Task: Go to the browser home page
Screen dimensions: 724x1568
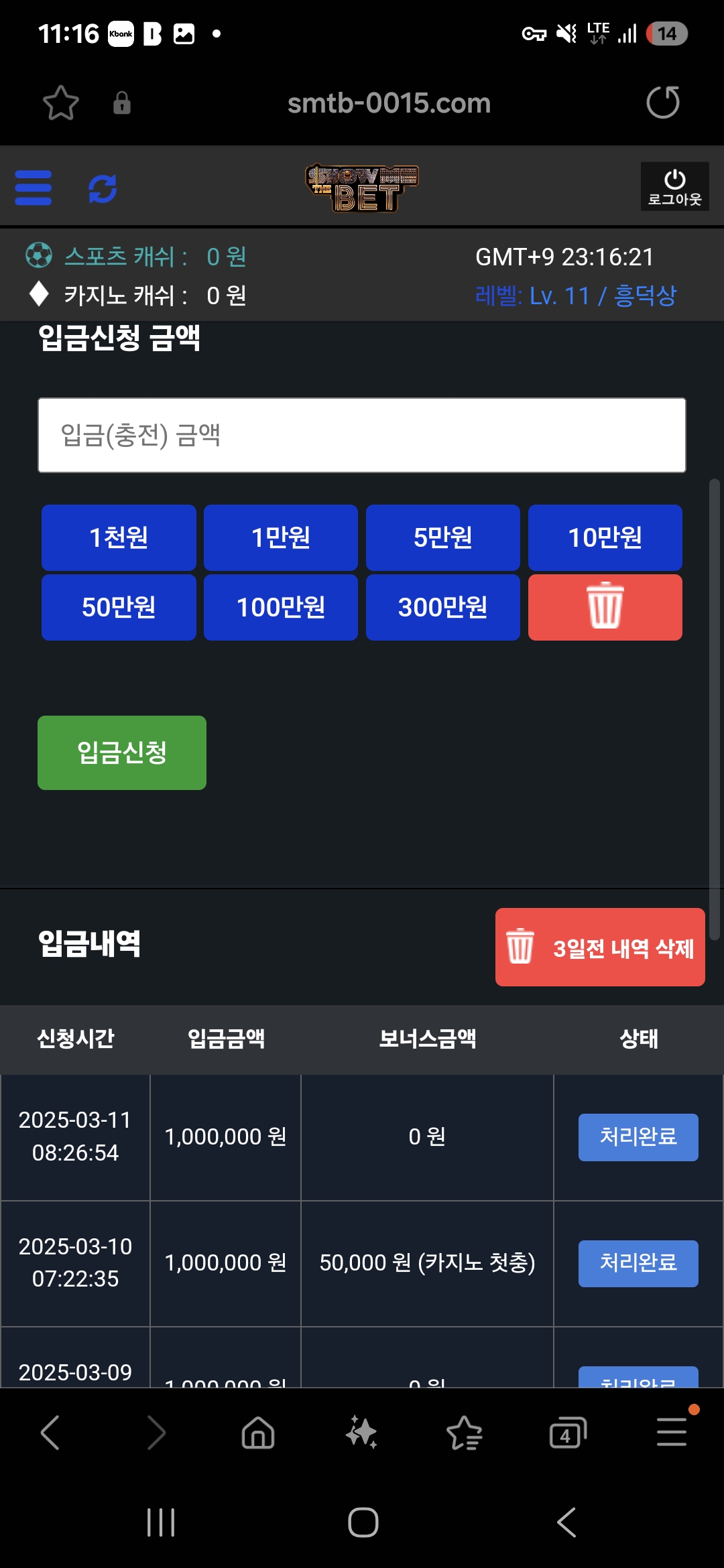Action: click(x=258, y=1433)
